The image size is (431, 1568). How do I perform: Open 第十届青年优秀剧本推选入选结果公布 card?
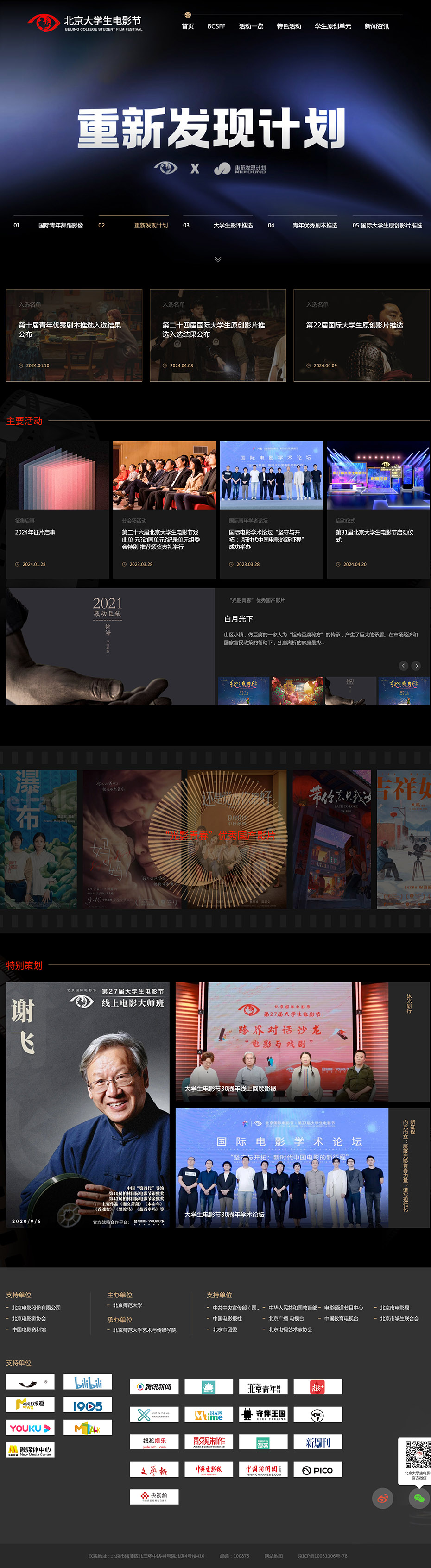click(74, 335)
